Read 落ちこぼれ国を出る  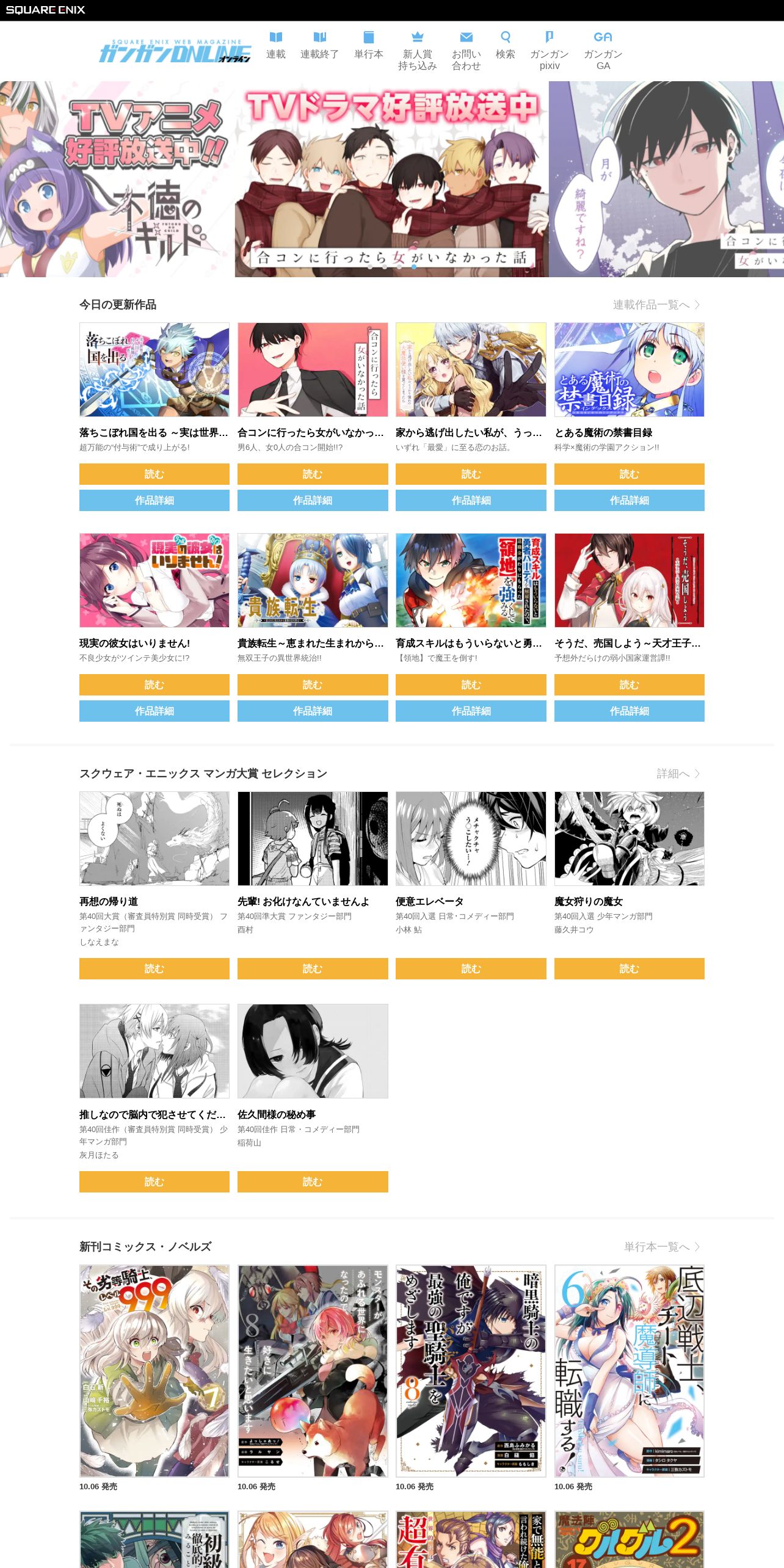(154, 474)
